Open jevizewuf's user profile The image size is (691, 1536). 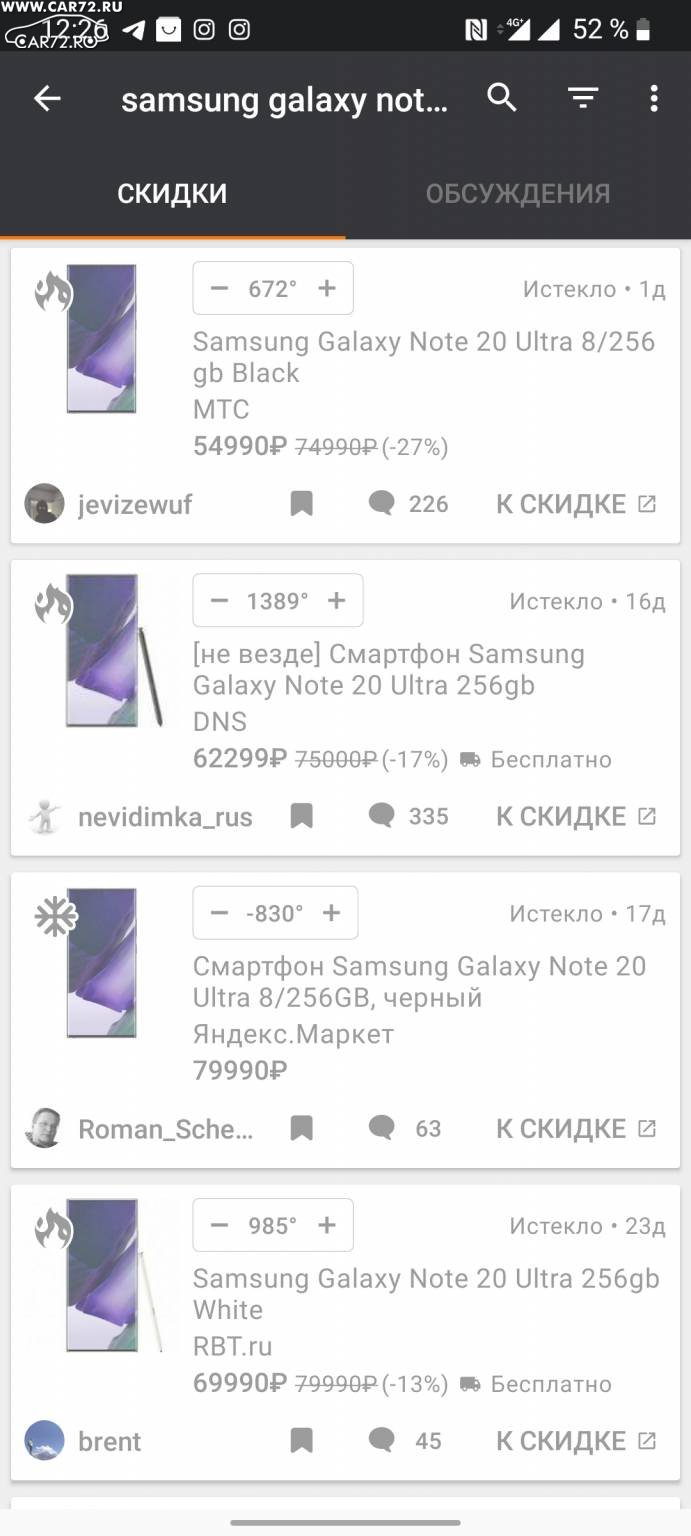(108, 504)
